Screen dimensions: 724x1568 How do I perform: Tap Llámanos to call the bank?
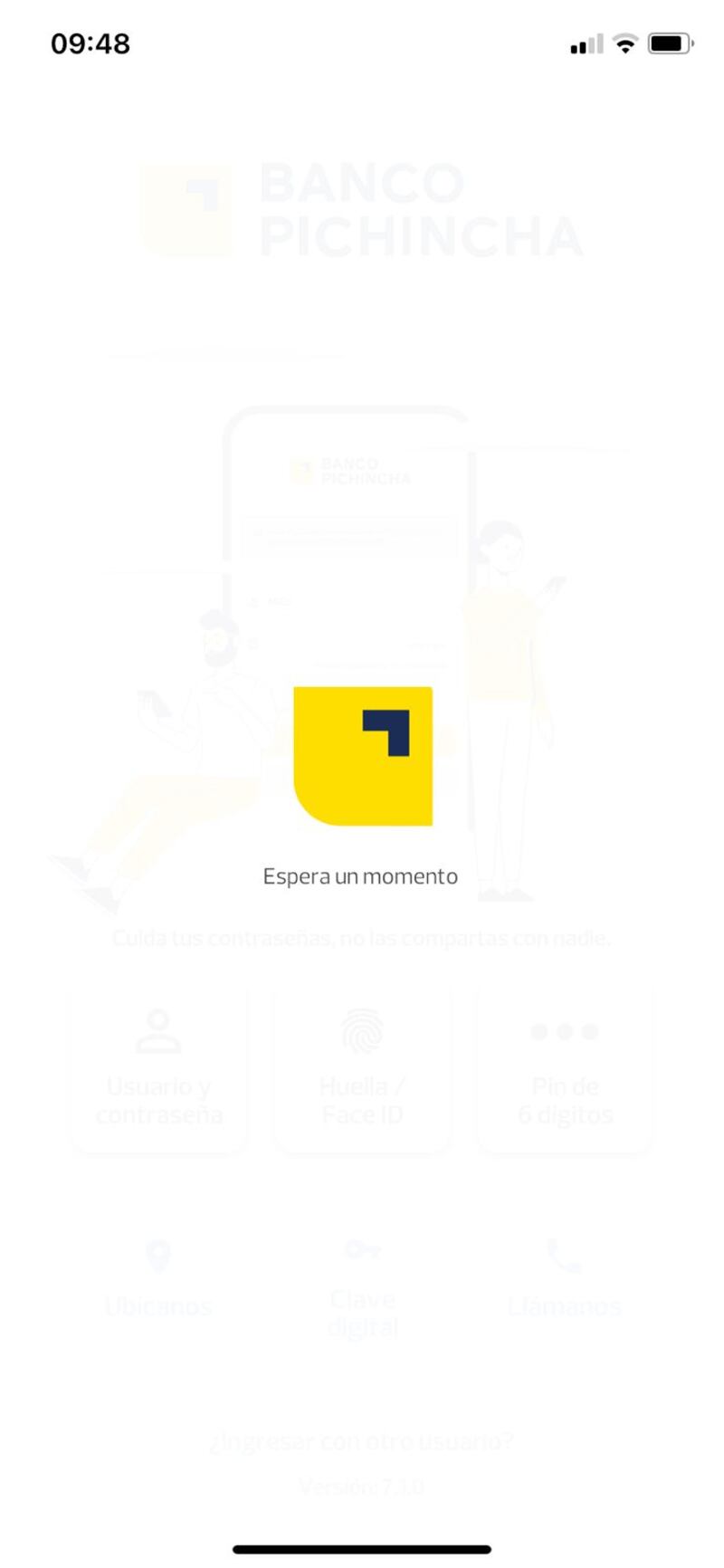pyautogui.click(x=565, y=1278)
